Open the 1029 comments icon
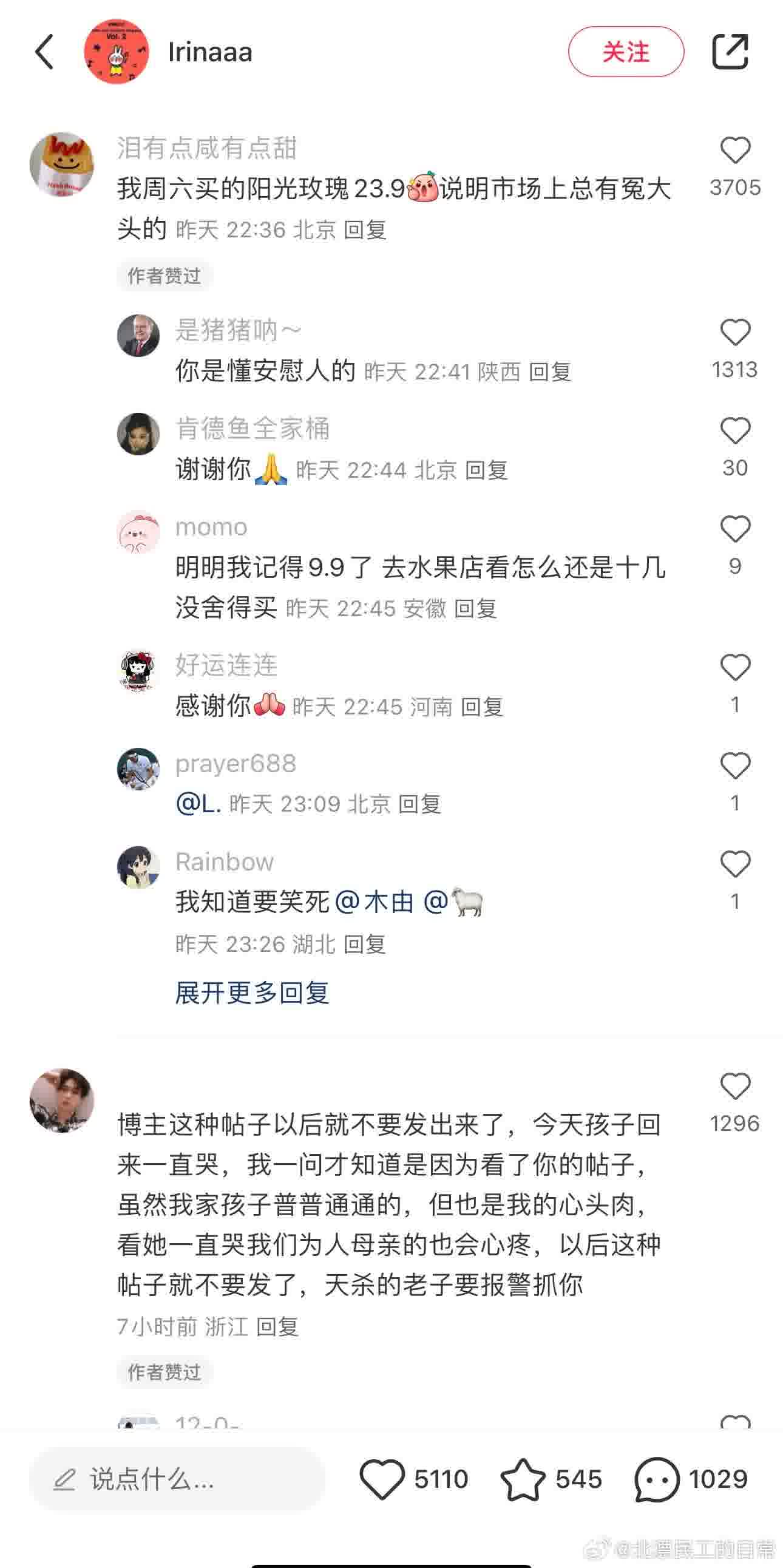The height and width of the screenshot is (1568, 783). click(657, 1479)
